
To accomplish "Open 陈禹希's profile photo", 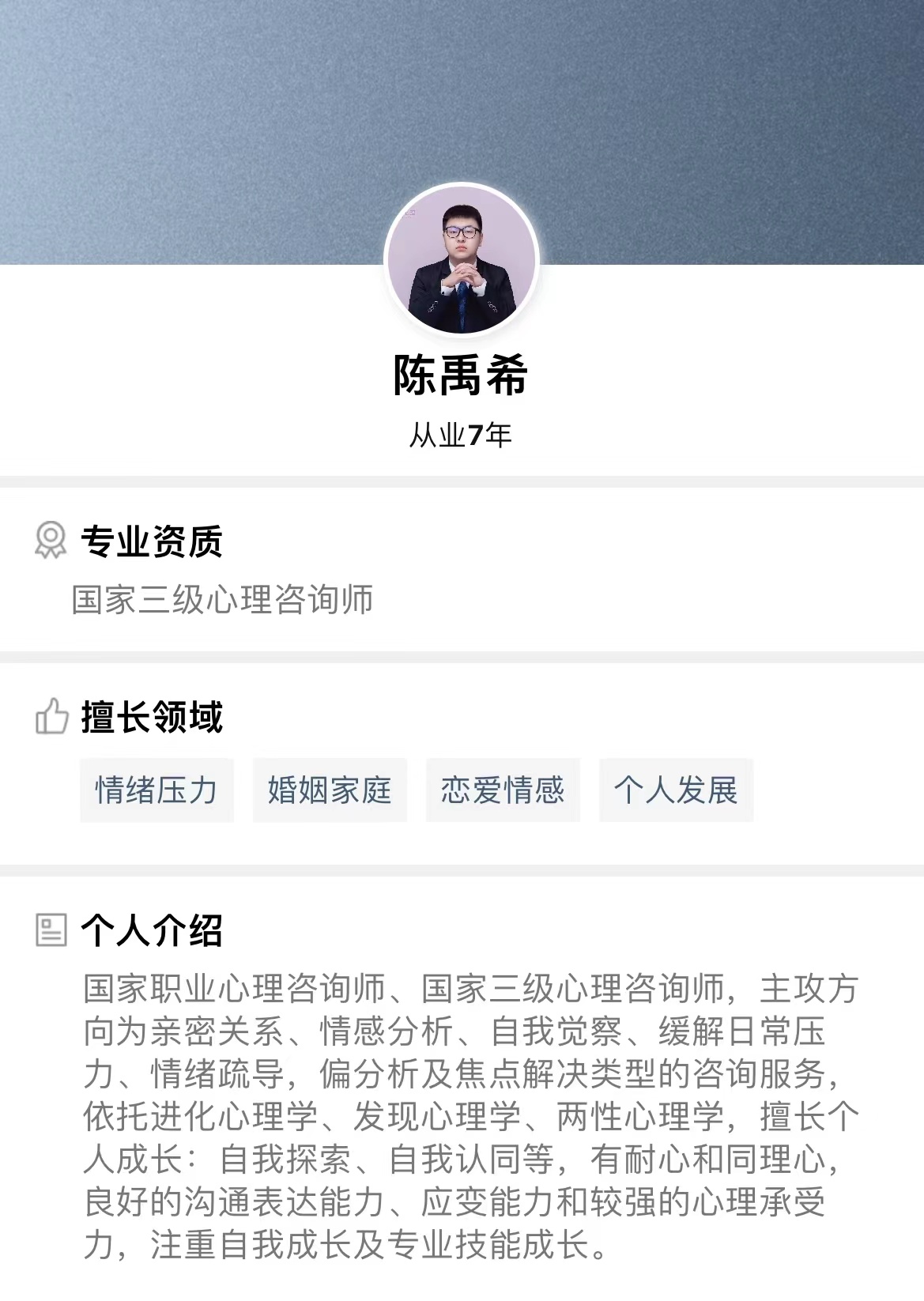I will tap(462, 262).
